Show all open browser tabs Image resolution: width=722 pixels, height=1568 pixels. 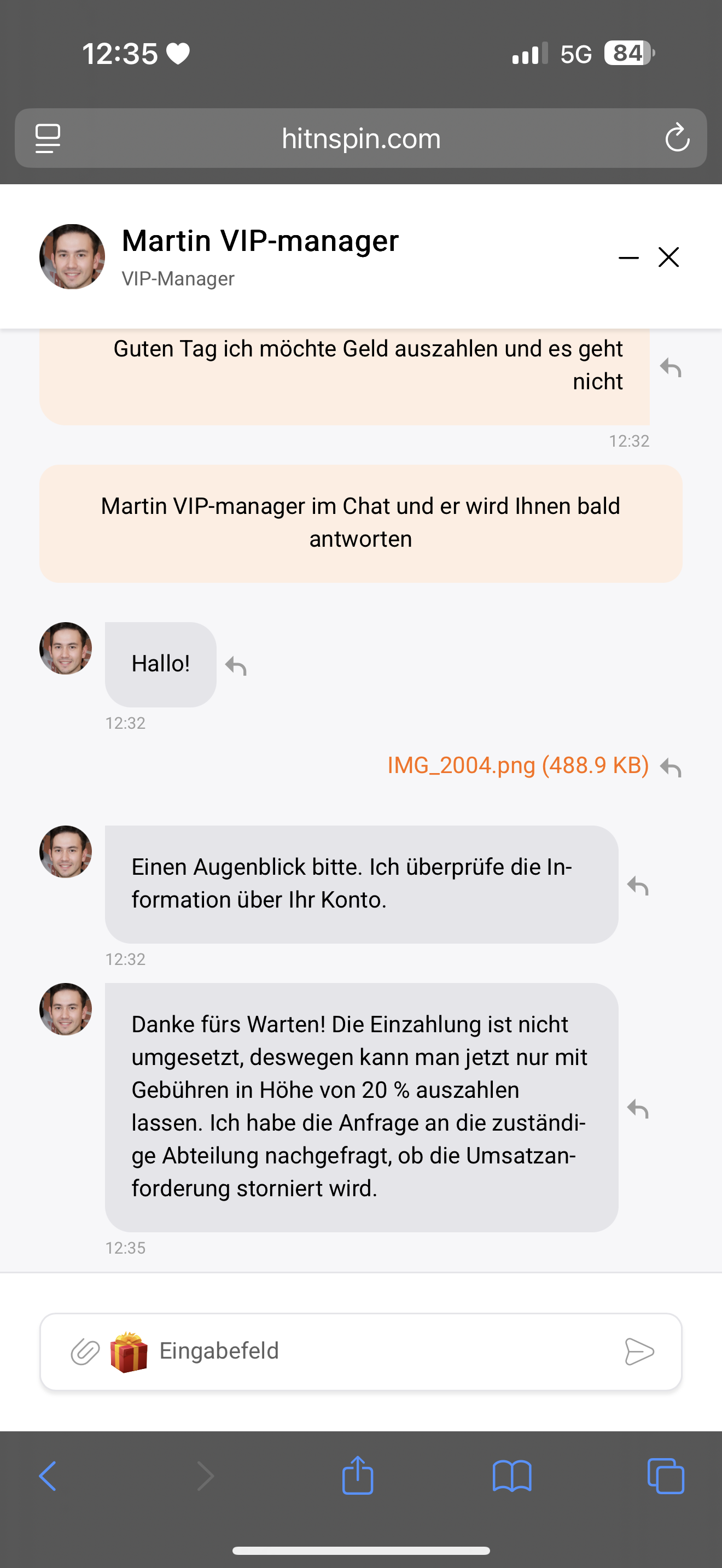(x=665, y=1476)
